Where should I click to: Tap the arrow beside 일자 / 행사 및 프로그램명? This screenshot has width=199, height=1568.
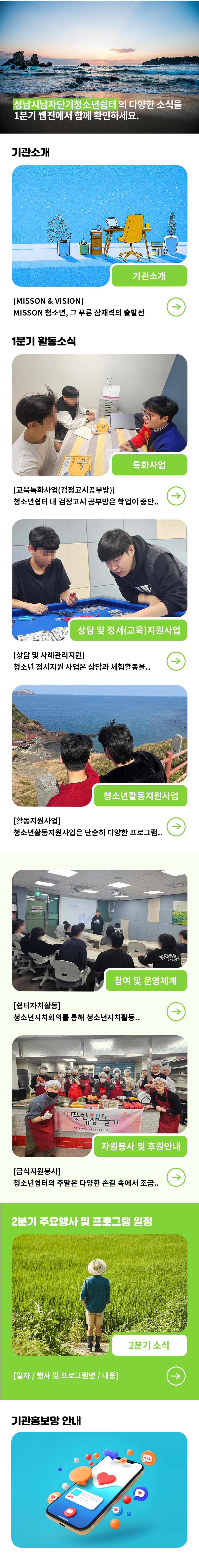pos(176,1376)
